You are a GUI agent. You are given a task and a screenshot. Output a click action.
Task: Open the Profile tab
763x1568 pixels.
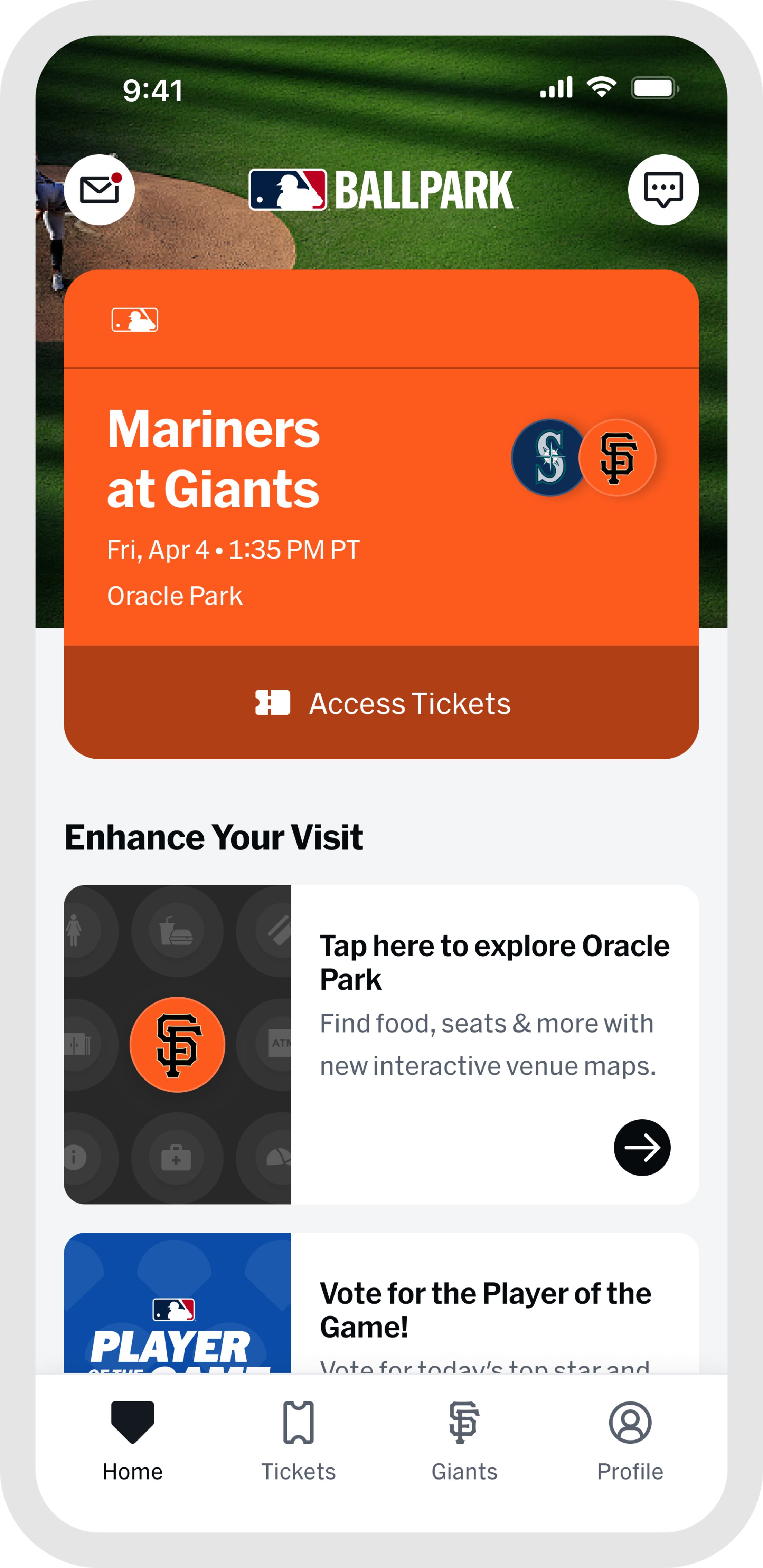(x=630, y=1439)
